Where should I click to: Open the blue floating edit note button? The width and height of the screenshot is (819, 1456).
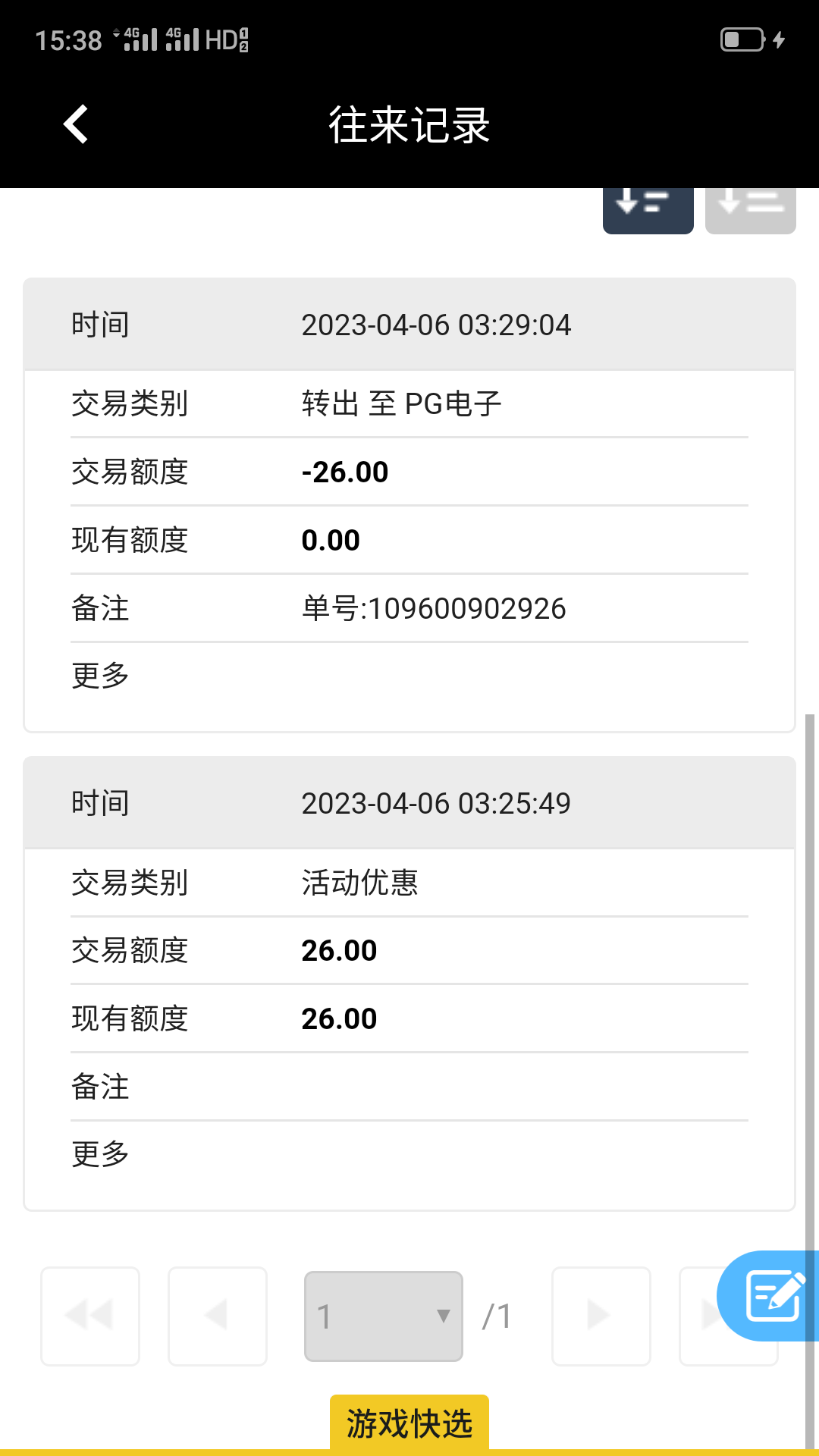click(772, 1295)
